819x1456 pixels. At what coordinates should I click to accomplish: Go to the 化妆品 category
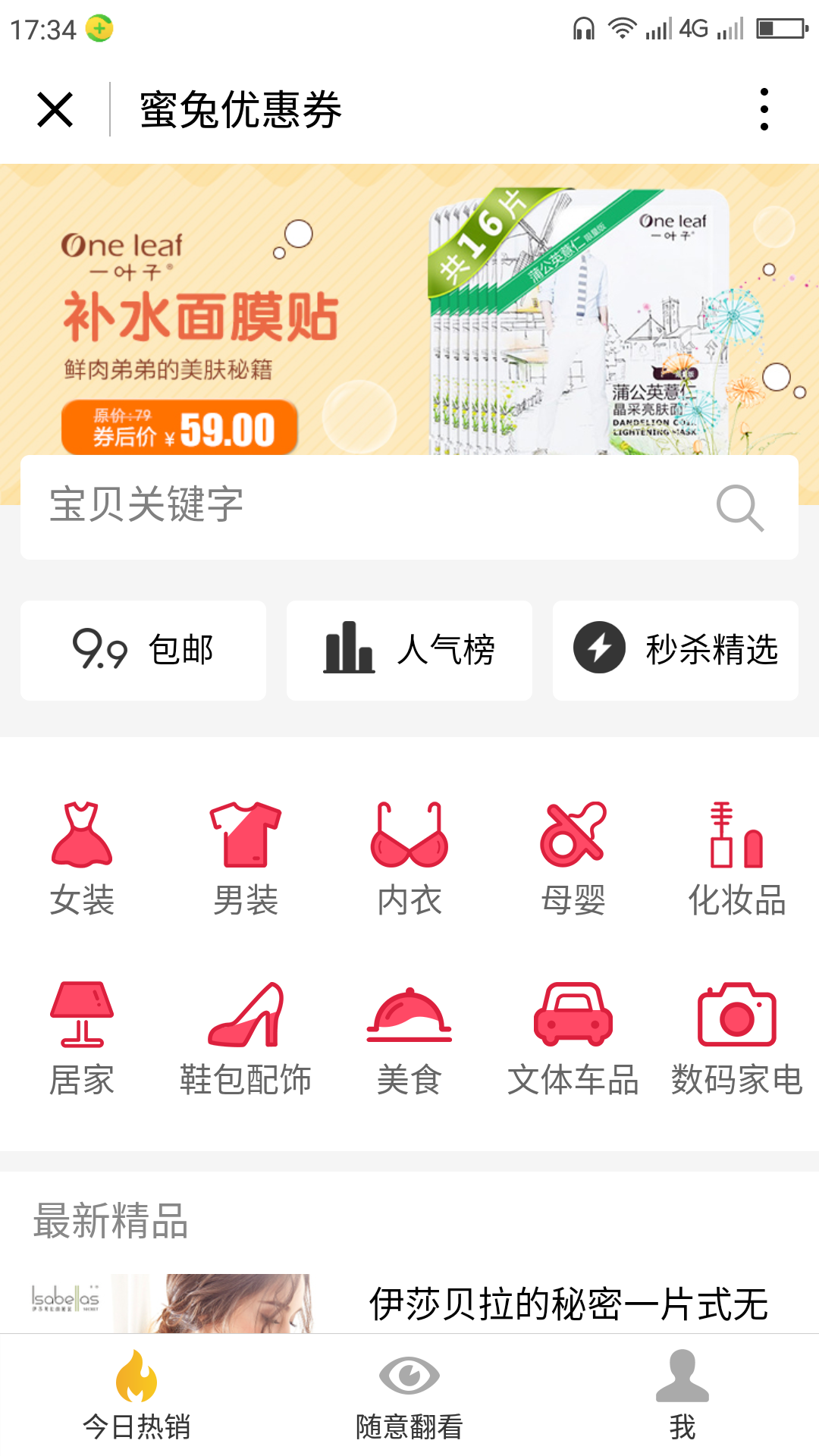coord(737,858)
